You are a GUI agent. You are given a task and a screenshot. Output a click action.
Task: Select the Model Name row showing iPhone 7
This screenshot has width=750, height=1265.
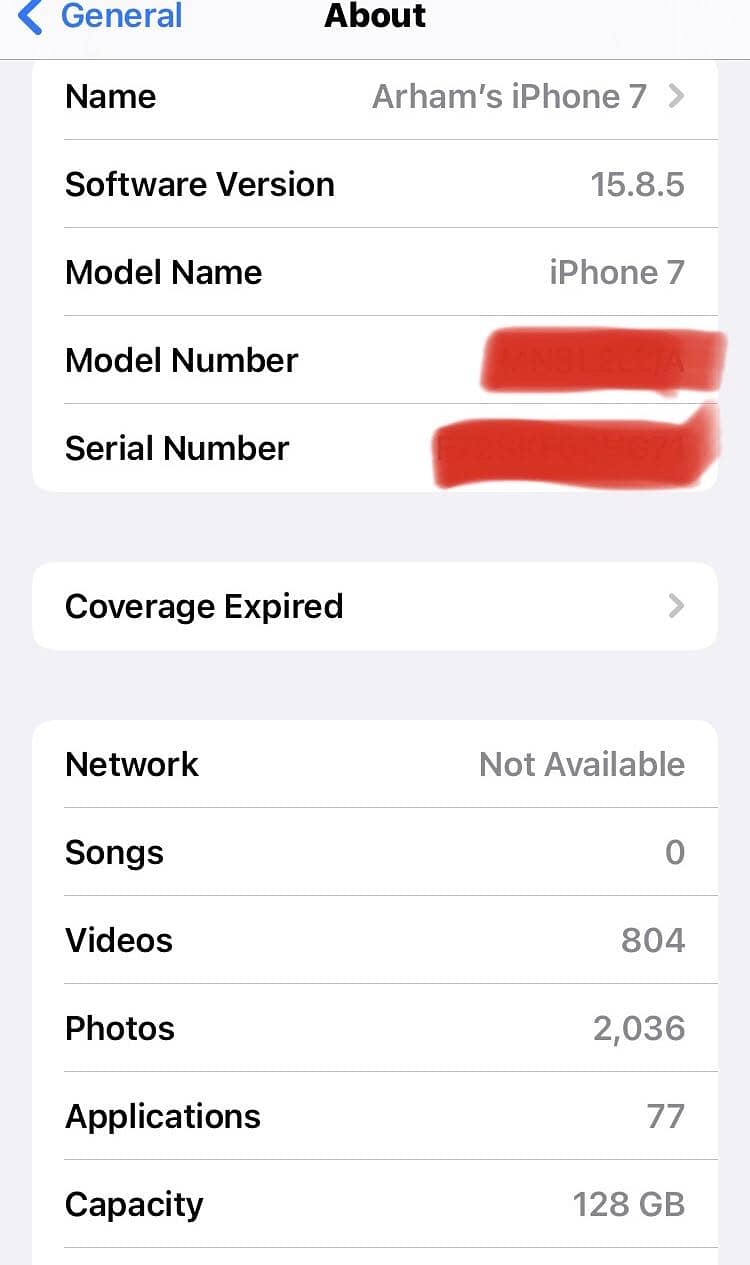[x=375, y=272]
